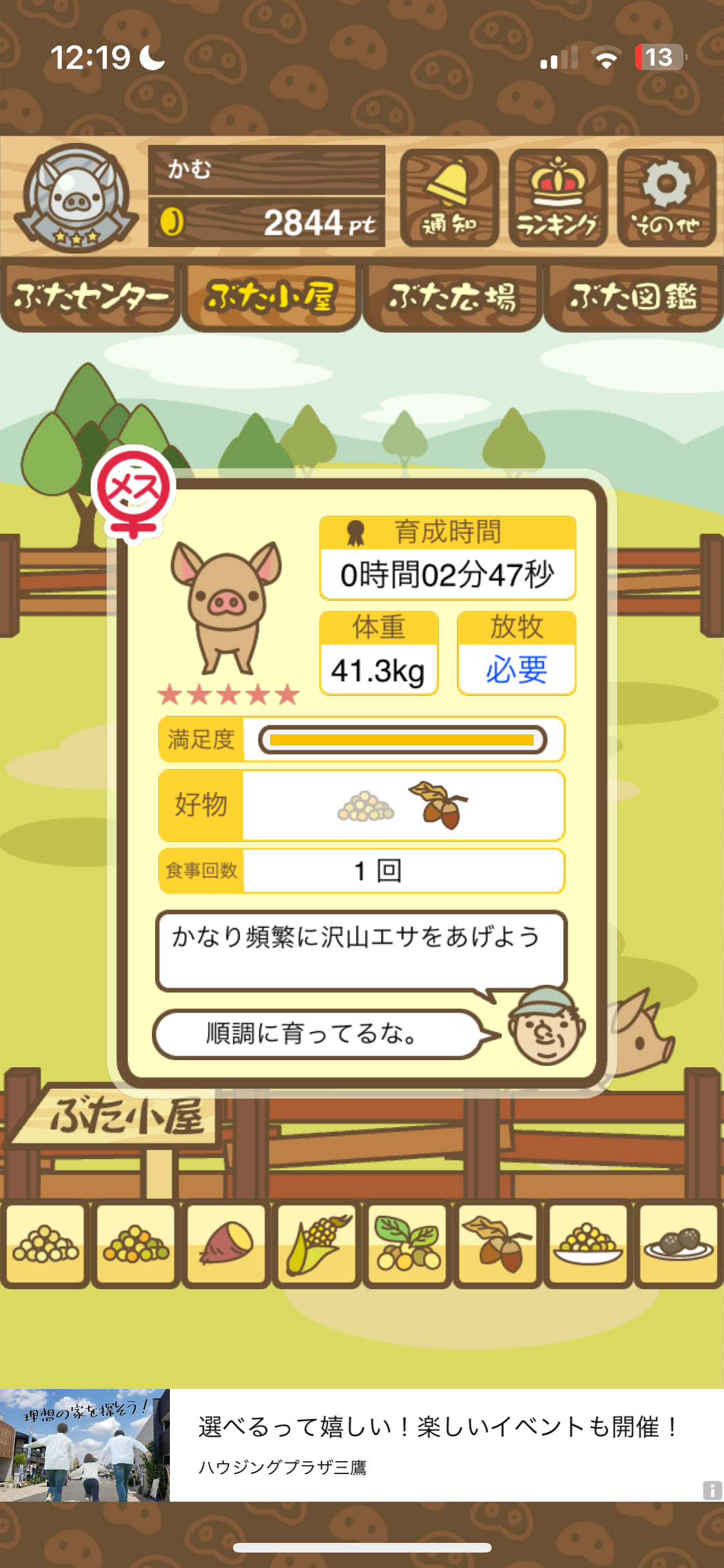Go to the ぶた広場 tab
This screenshot has height=1568, width=724.
(x=452, y=297)
